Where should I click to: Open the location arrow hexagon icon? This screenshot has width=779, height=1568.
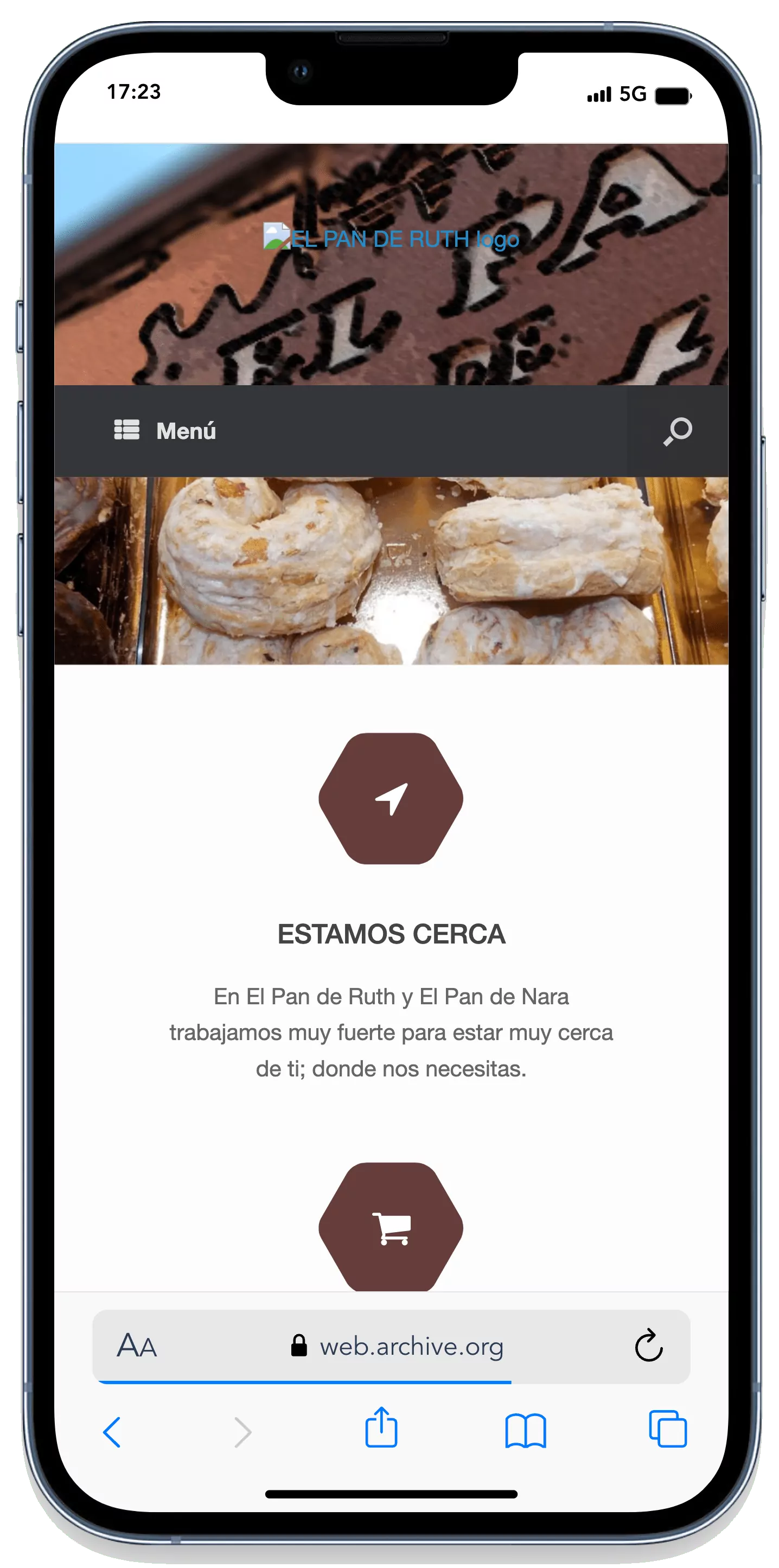point(391,799)
